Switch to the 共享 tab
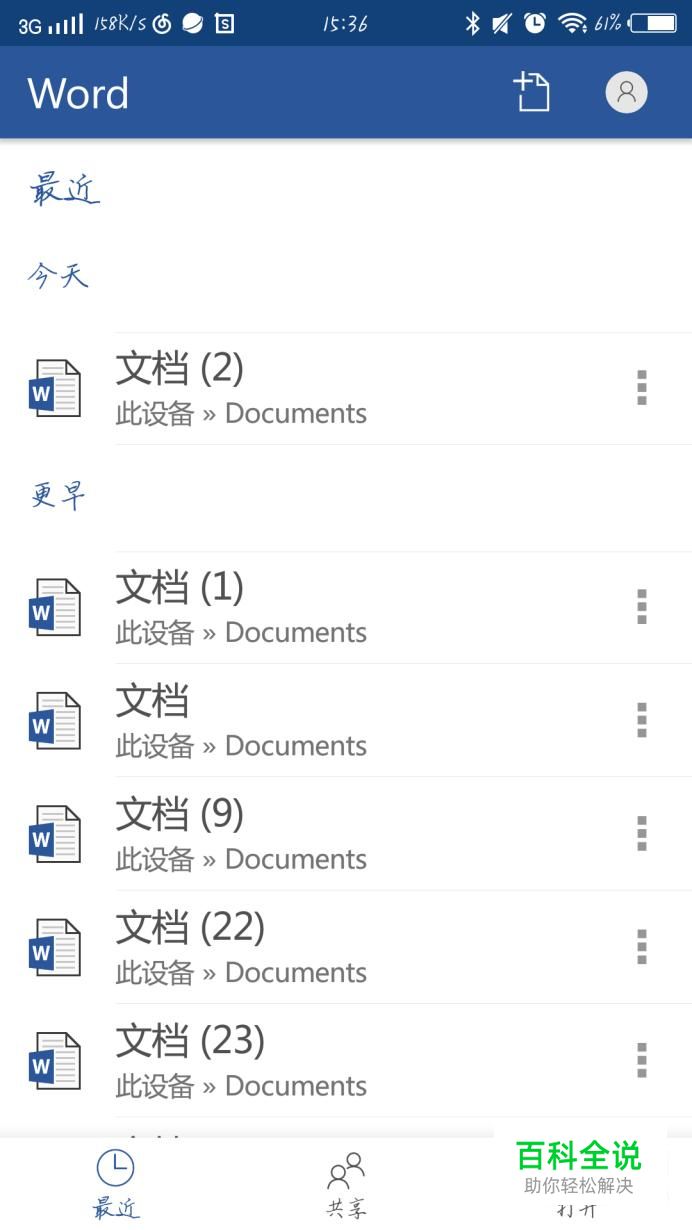This screenshot has width=692, height=1230. click(x=346, y=1183)
